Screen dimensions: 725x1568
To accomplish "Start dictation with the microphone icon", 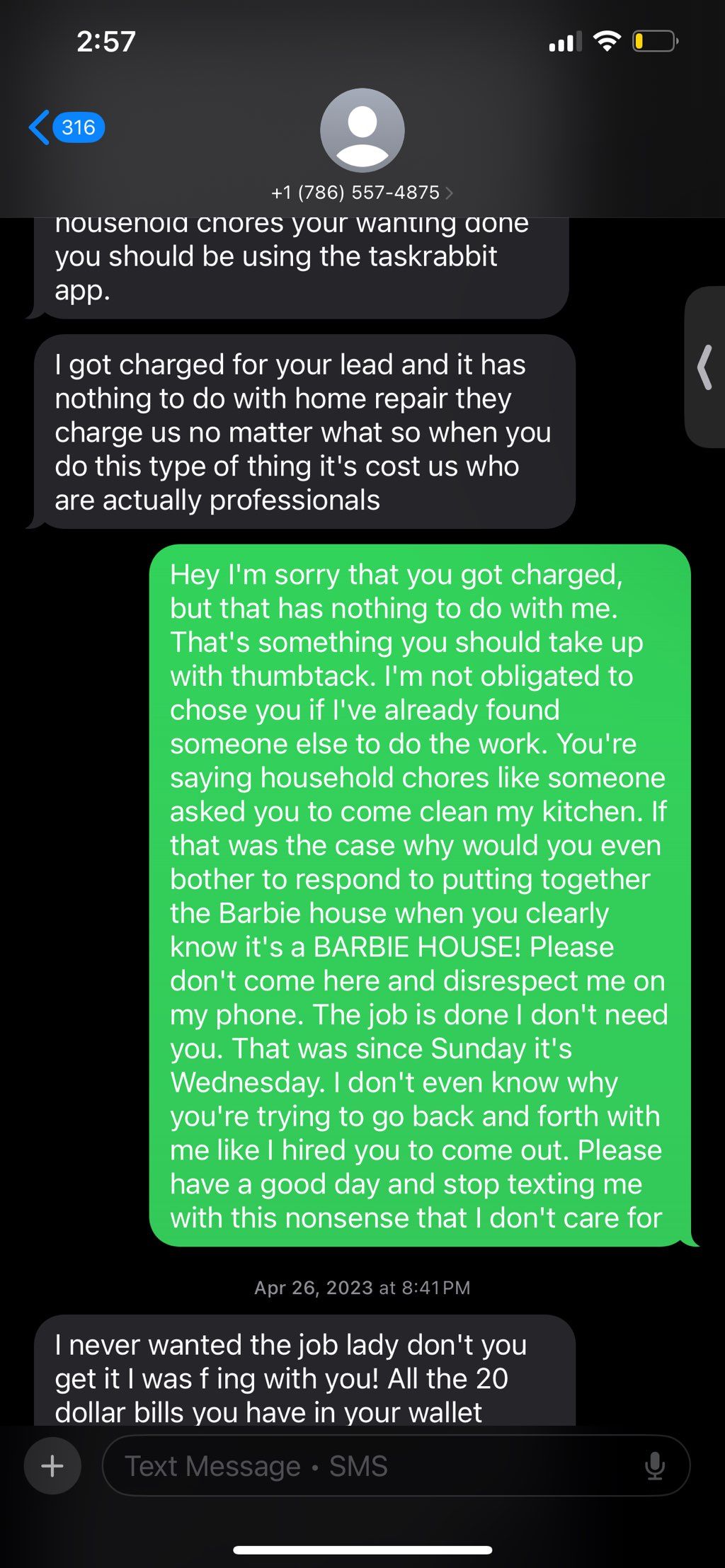I will pos(655,1466).
